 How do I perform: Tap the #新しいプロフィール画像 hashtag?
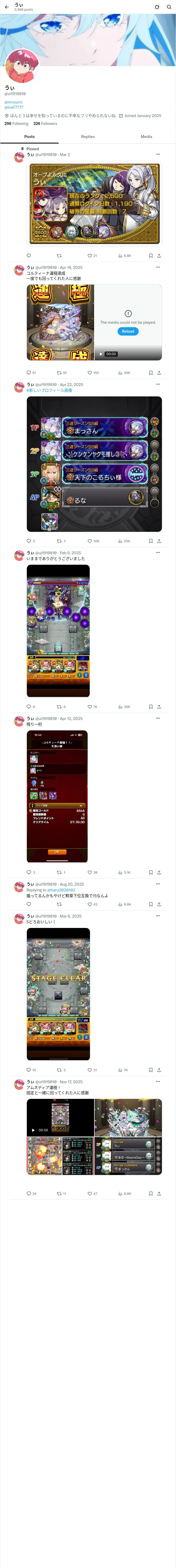[49, 390]
